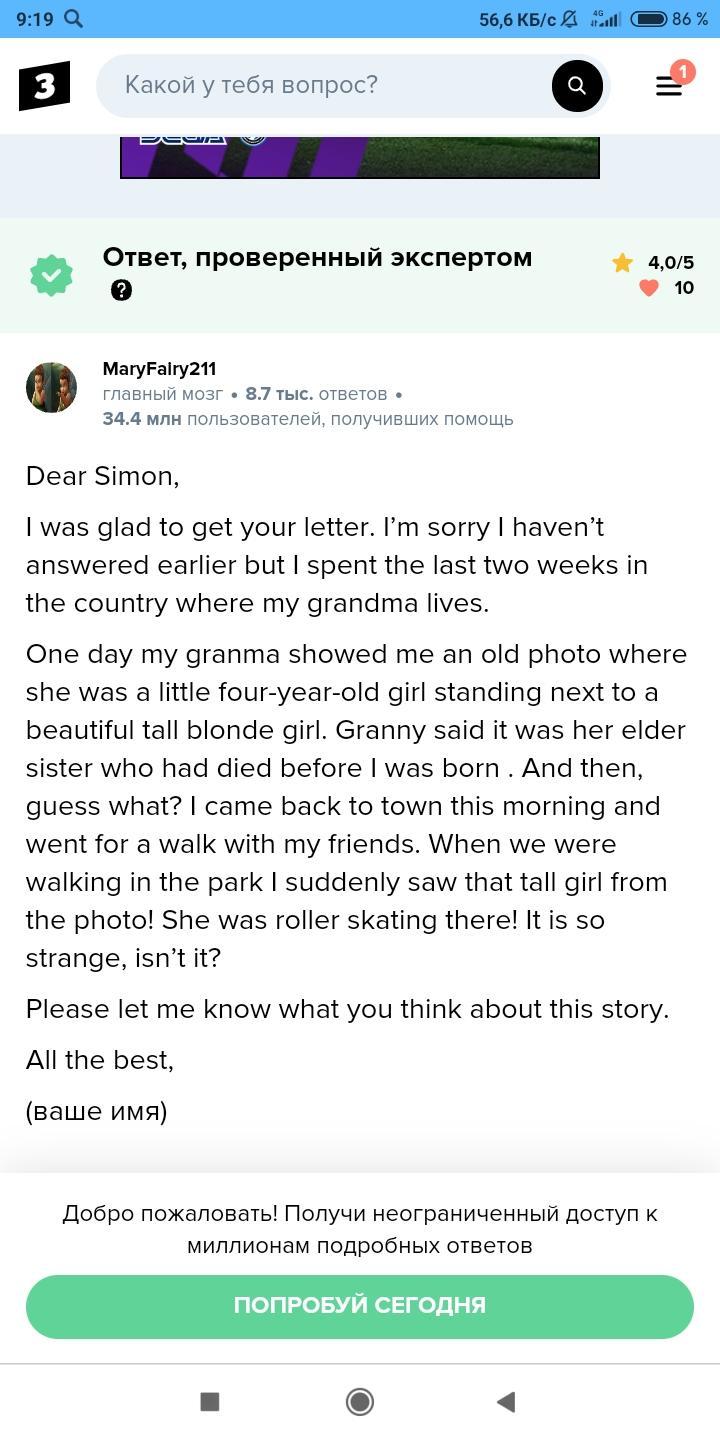Viewport: 720px width, 1440px height.
Task: Go to the home screen via system button
Action: [360, 1402]
